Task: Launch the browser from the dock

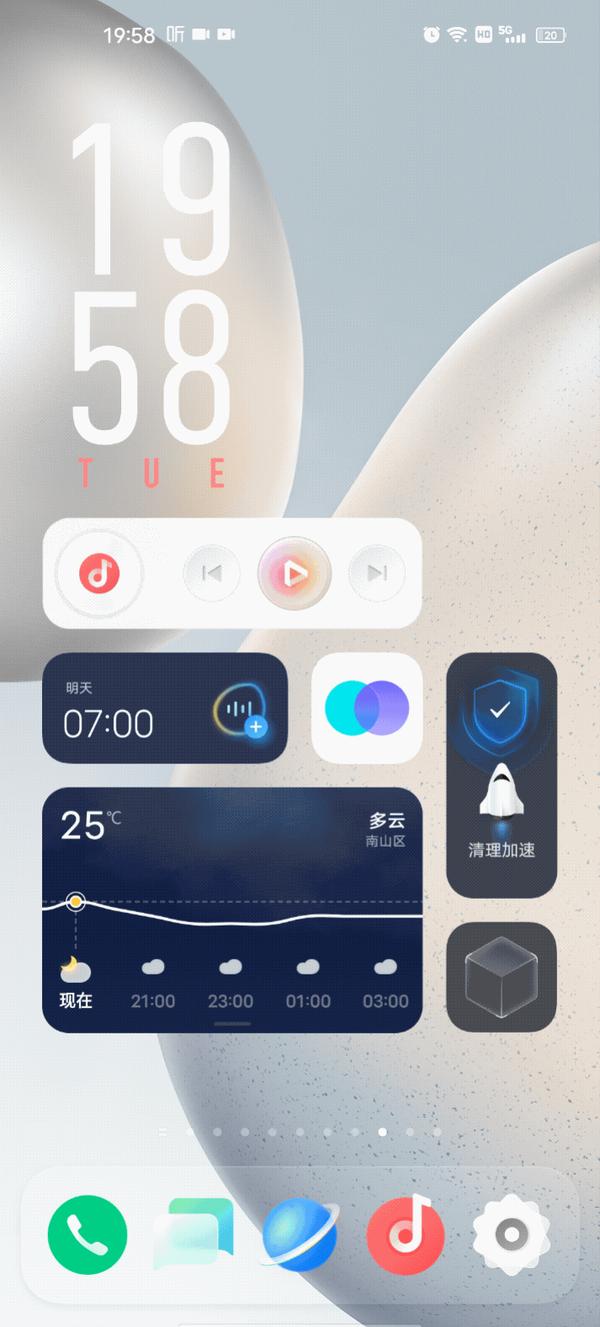Action: [300, 1234]
